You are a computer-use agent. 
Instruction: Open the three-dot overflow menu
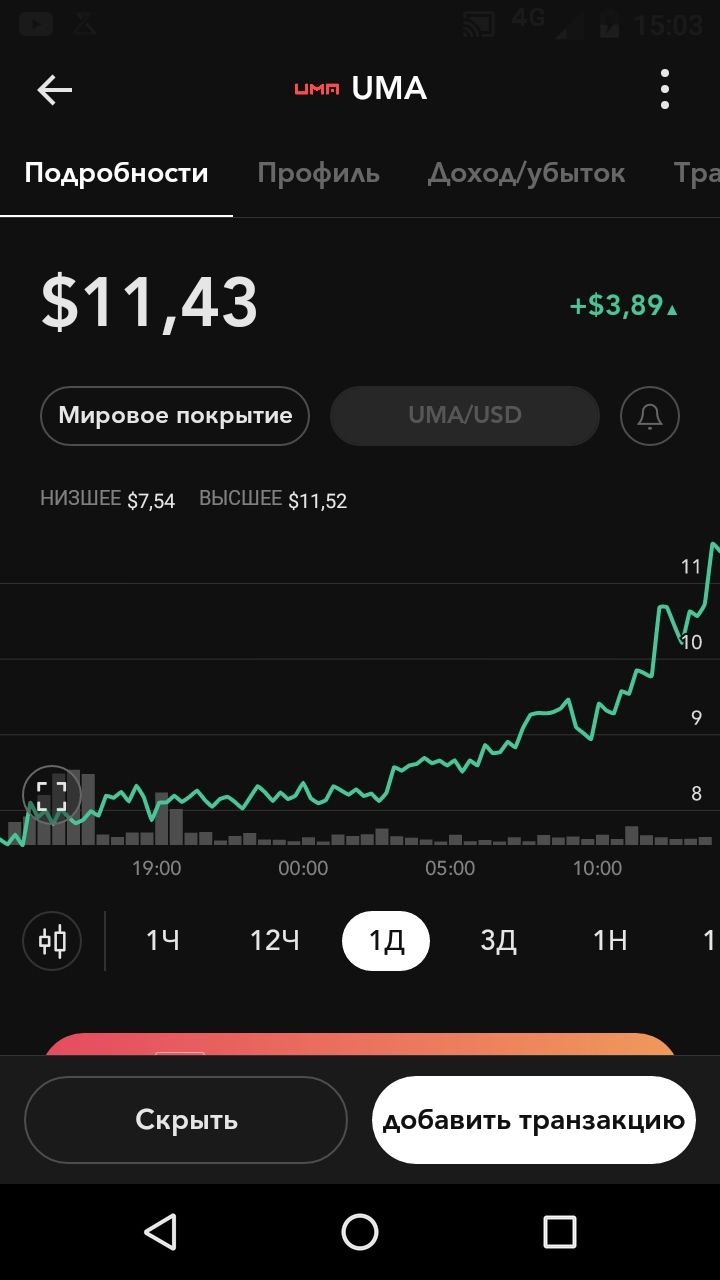(x=665, y=90)
